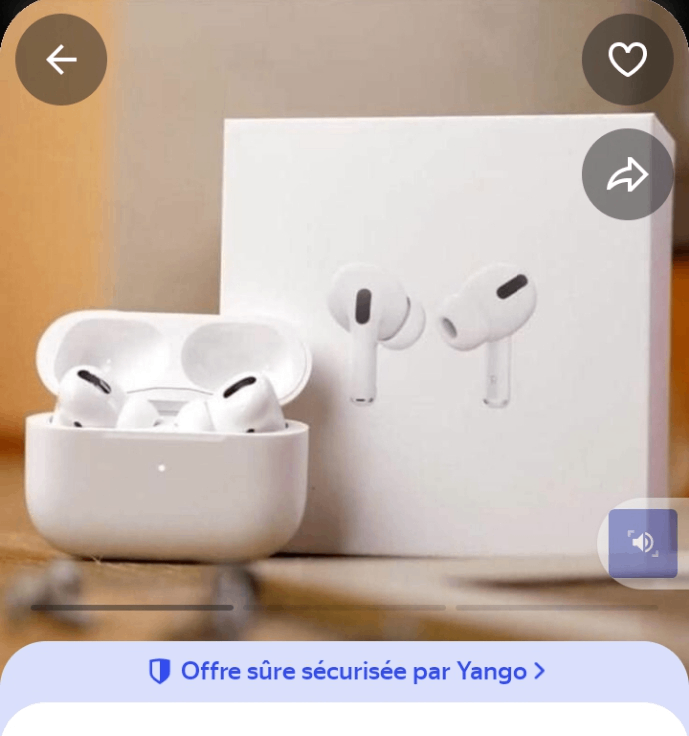
Task: Tap the sound icon overlay
Action: tap(643, 543)
